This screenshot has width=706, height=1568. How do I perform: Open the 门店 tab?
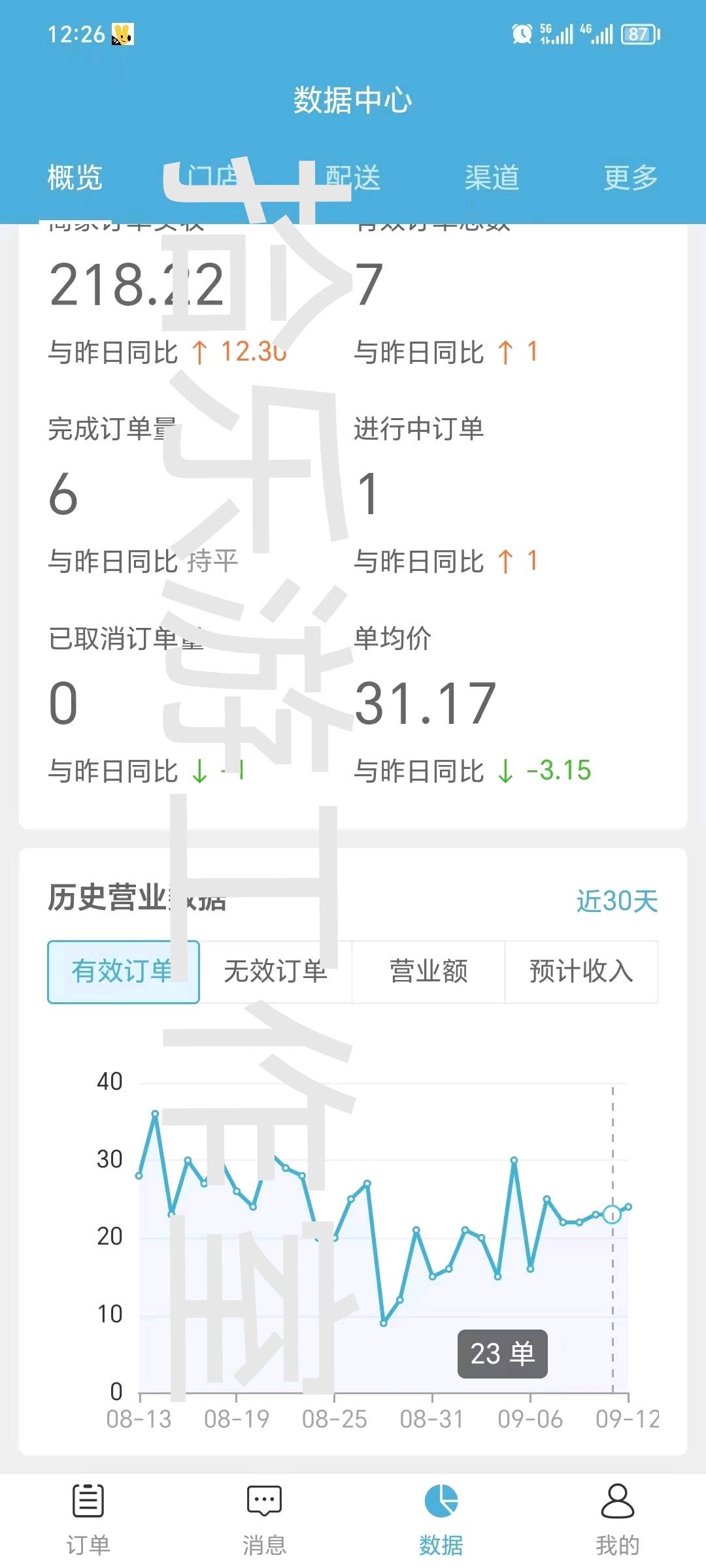click(213, 178)
